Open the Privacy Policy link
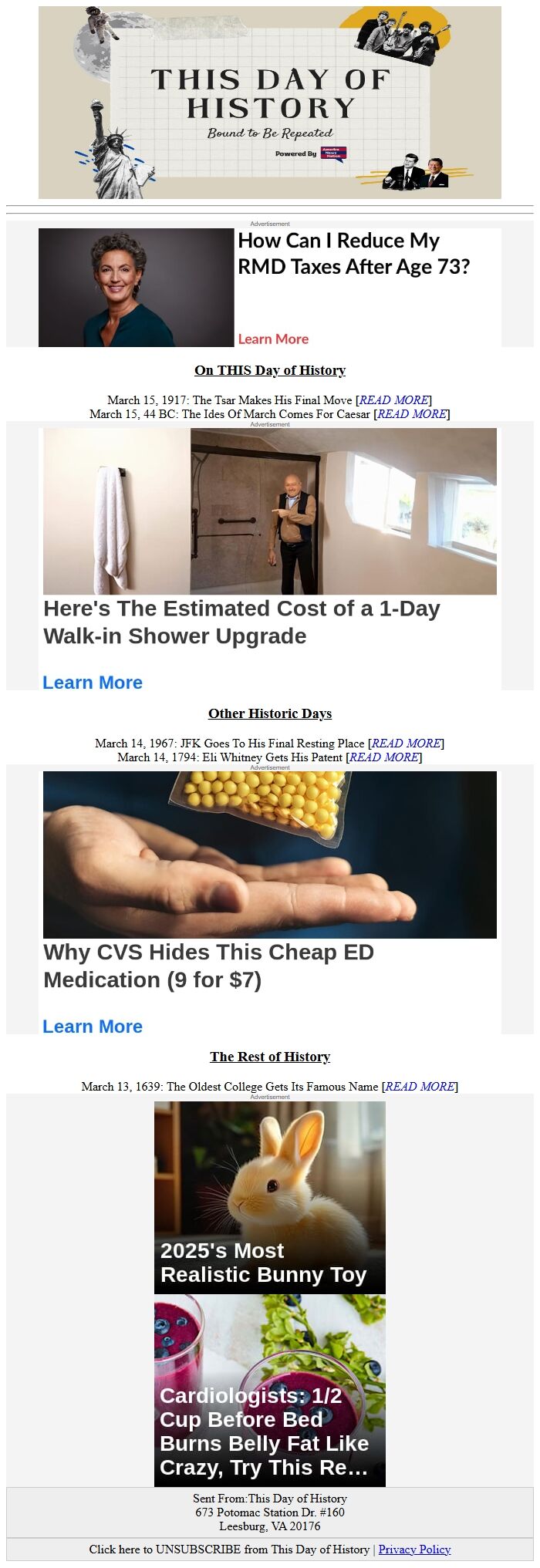Screen dimensions: 540x1568 coord(414,1549)
